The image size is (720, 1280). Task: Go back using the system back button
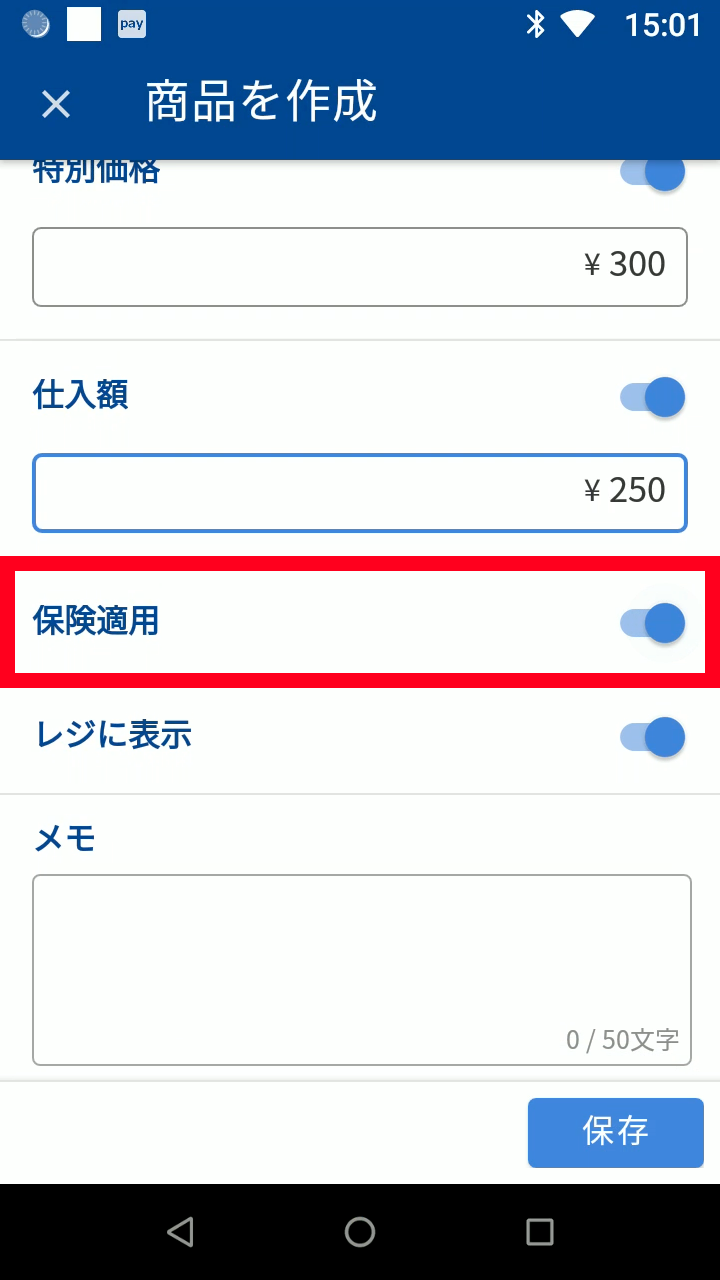click(180, 1232)
